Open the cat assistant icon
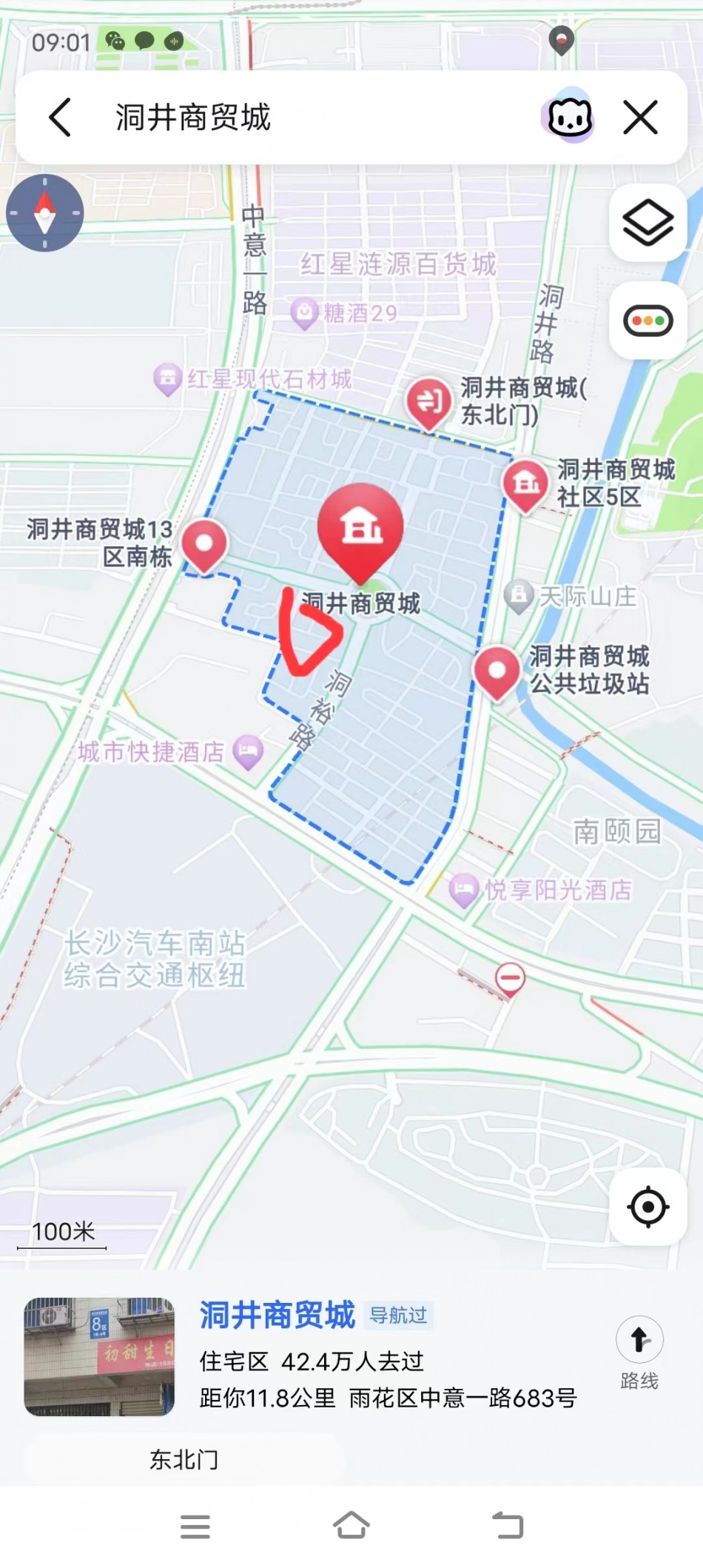Screen dimensions: 703x1568 (568, 117)
